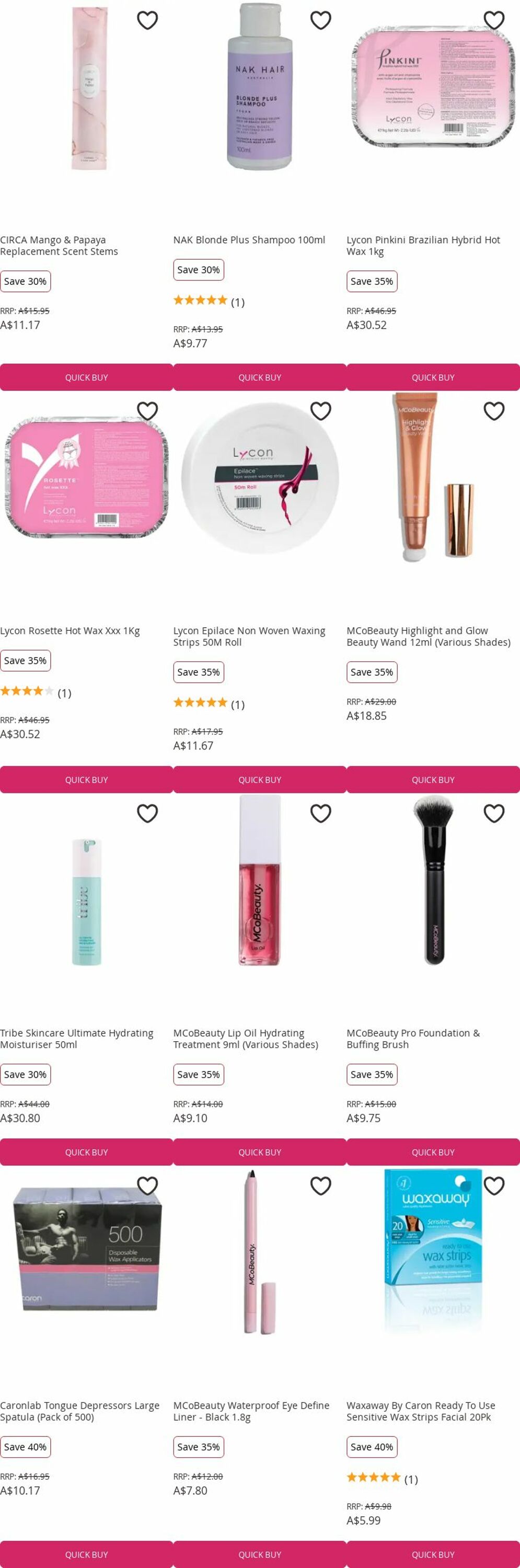Quick buy Lycon Epilace Non Woven Waxing Strips

[259, 780]
